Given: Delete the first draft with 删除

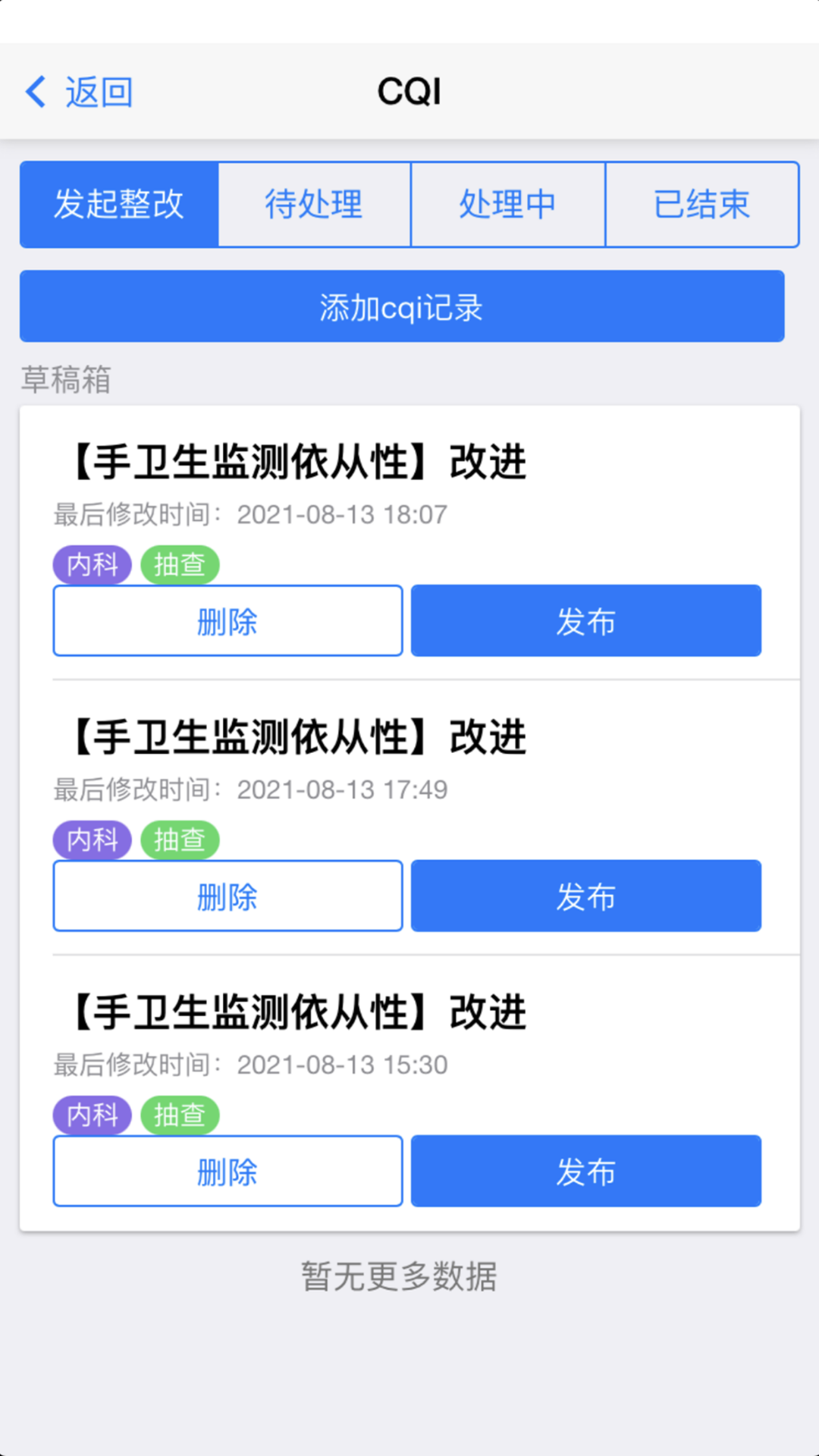Looking at the screenshot, I should pyautogui.click(x=227, y=620).
